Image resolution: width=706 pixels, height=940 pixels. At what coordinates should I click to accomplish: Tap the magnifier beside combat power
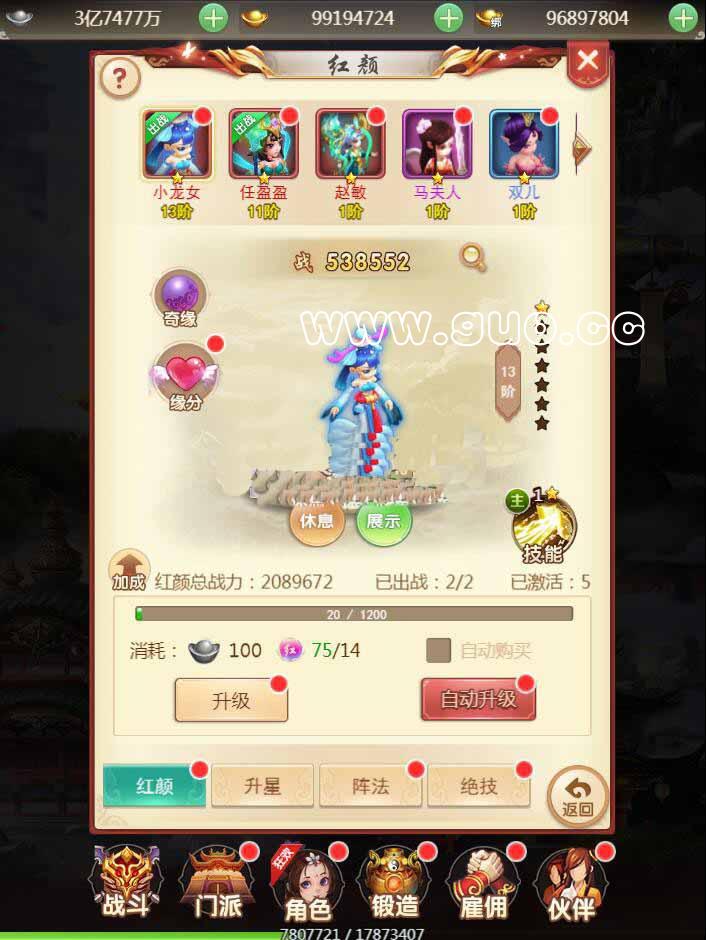473,258
